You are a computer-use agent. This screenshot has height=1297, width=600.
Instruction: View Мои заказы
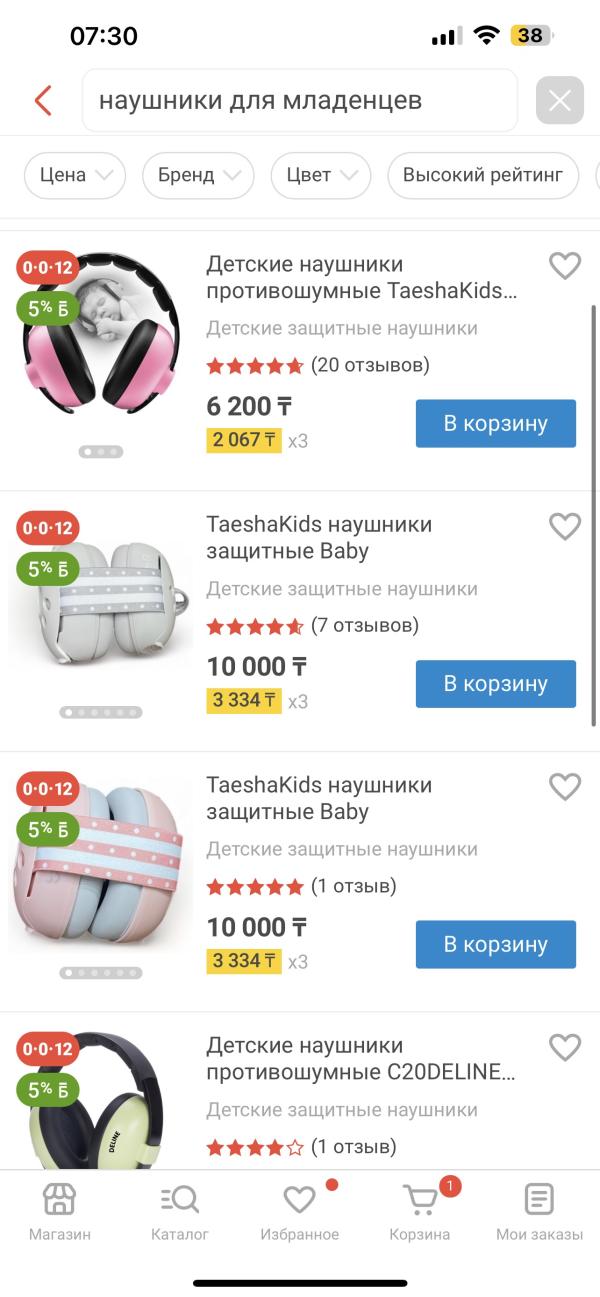(539, 1212)
